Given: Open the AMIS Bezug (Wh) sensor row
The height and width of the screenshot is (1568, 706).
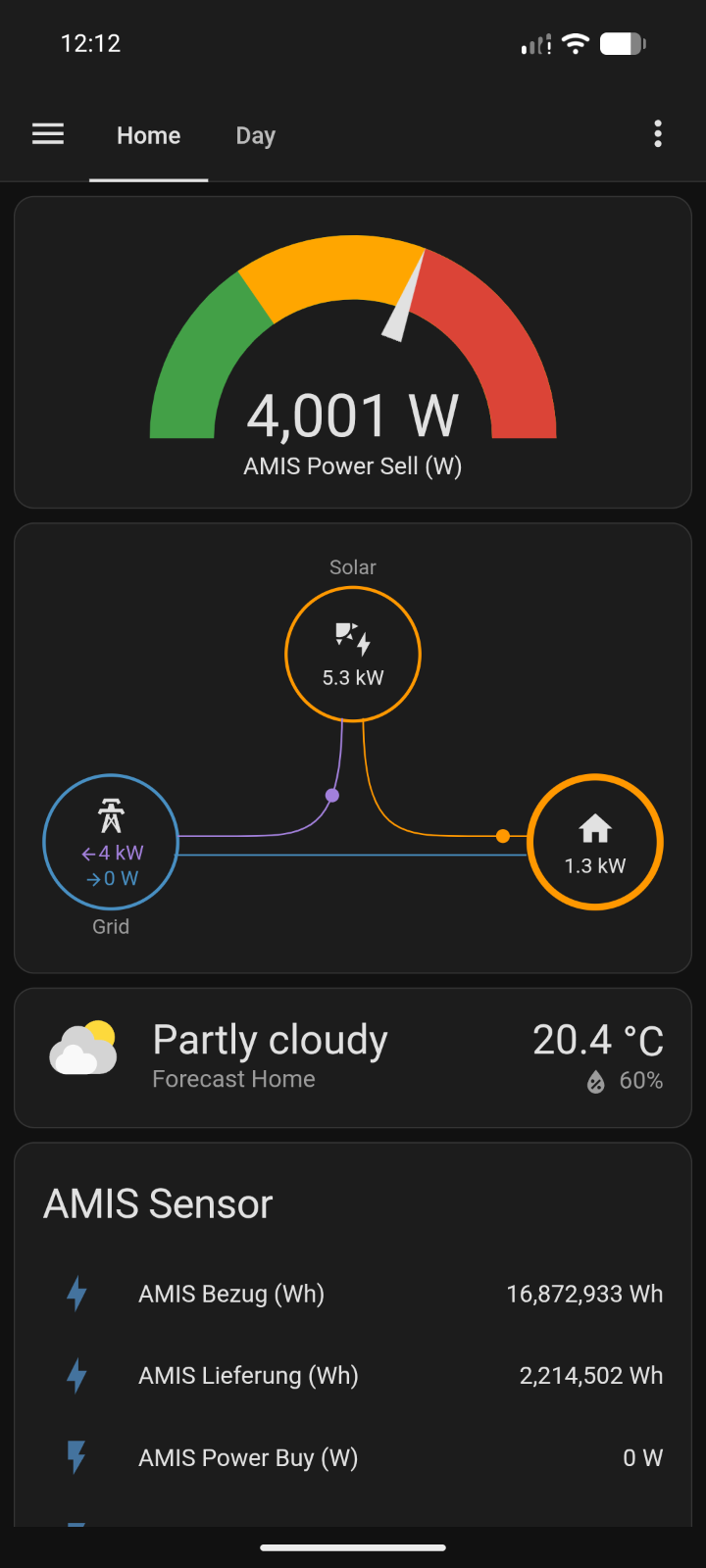Looking at the screenshot, I should click(x=353, y=1294).
